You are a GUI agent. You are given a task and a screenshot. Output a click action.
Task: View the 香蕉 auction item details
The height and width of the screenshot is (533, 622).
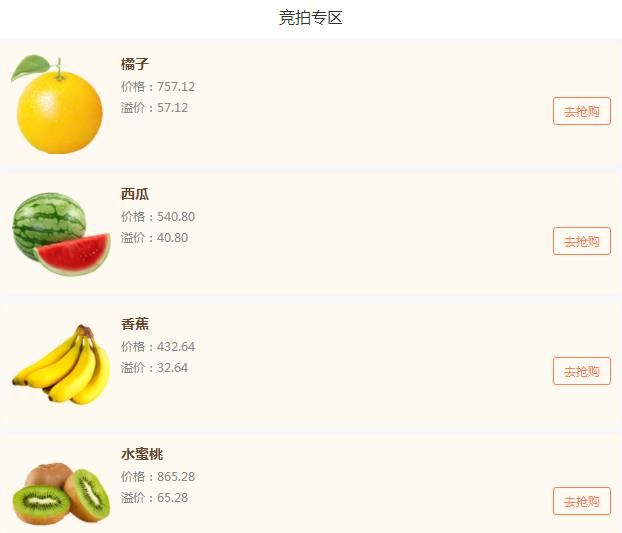click(300, 362)
